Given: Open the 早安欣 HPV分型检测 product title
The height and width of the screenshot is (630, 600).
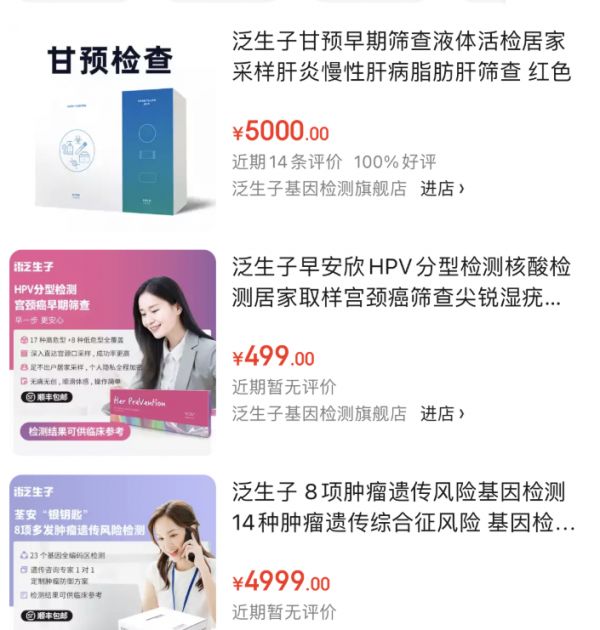Looking at the screenshot, I should pos(401,283).
